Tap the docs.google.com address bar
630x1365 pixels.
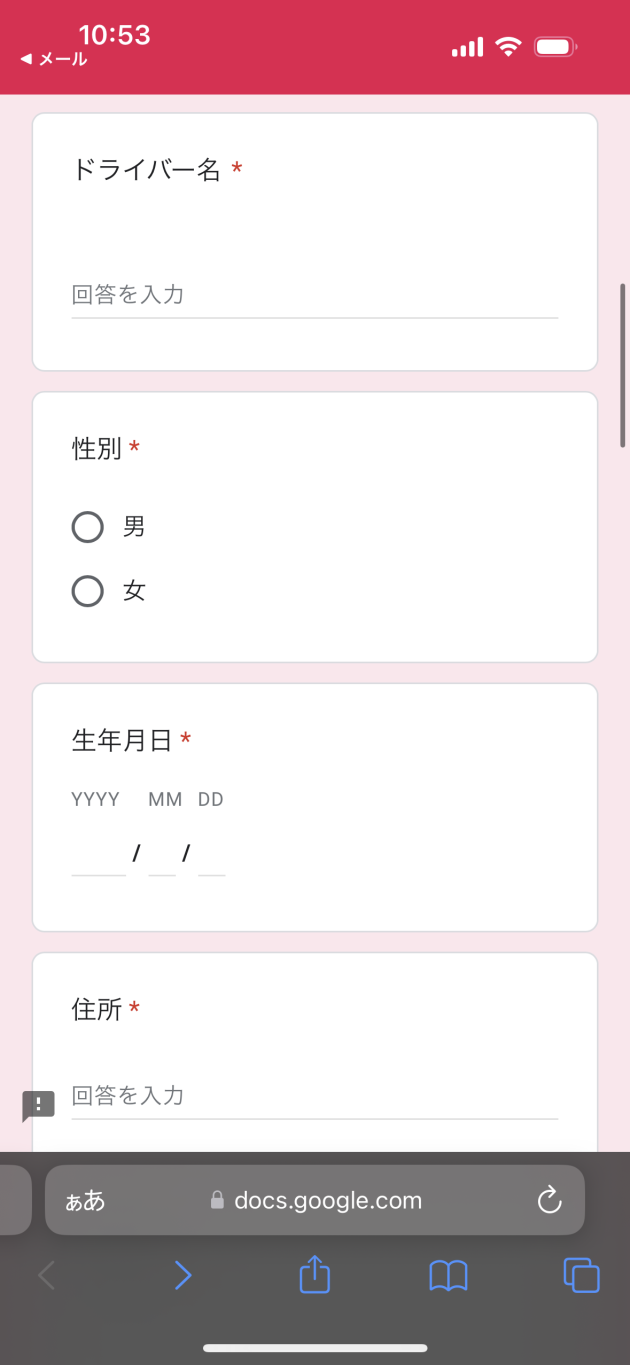(x=315, y=1200)
